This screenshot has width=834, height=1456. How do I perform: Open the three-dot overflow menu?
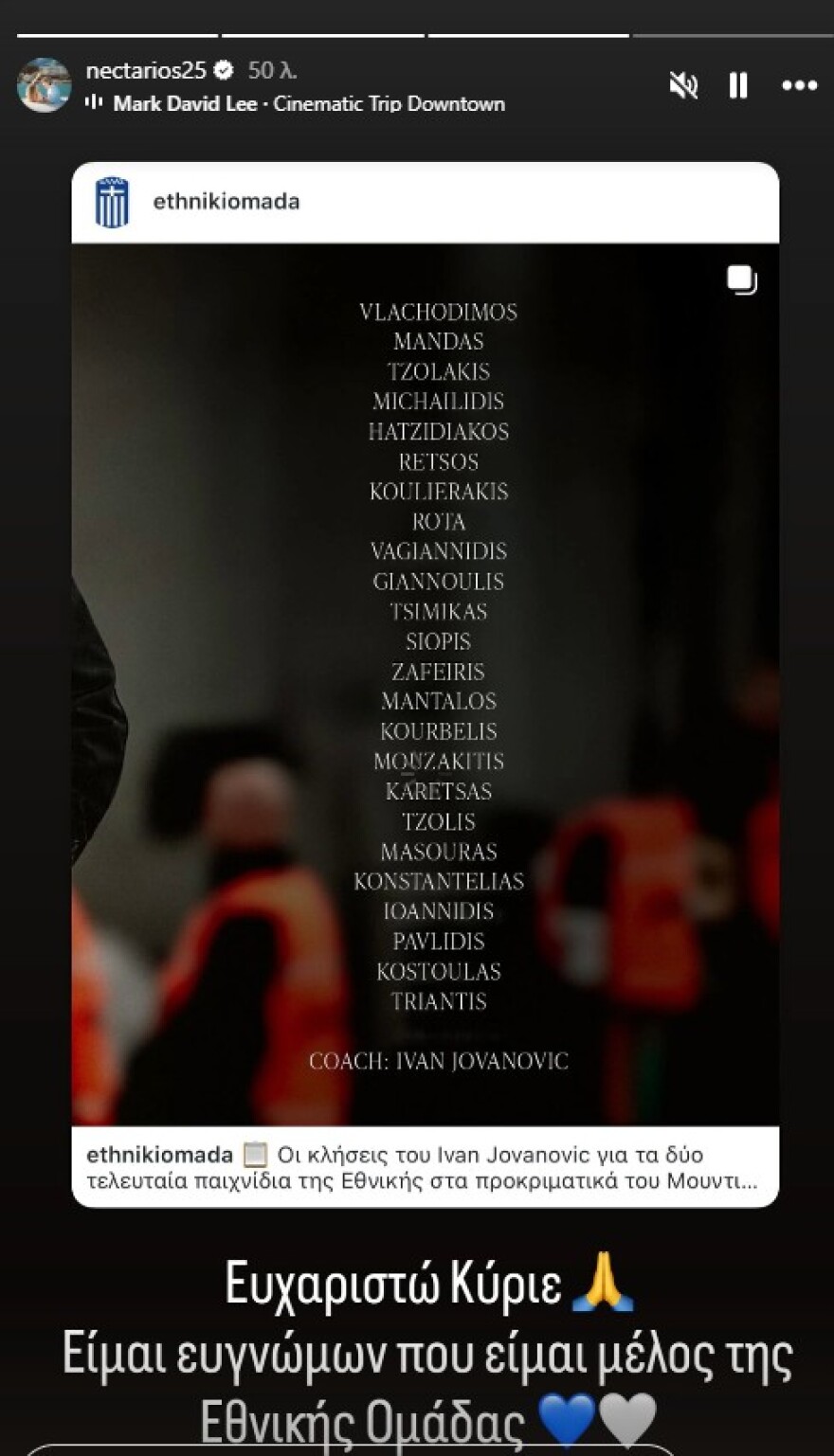[799, 86]
